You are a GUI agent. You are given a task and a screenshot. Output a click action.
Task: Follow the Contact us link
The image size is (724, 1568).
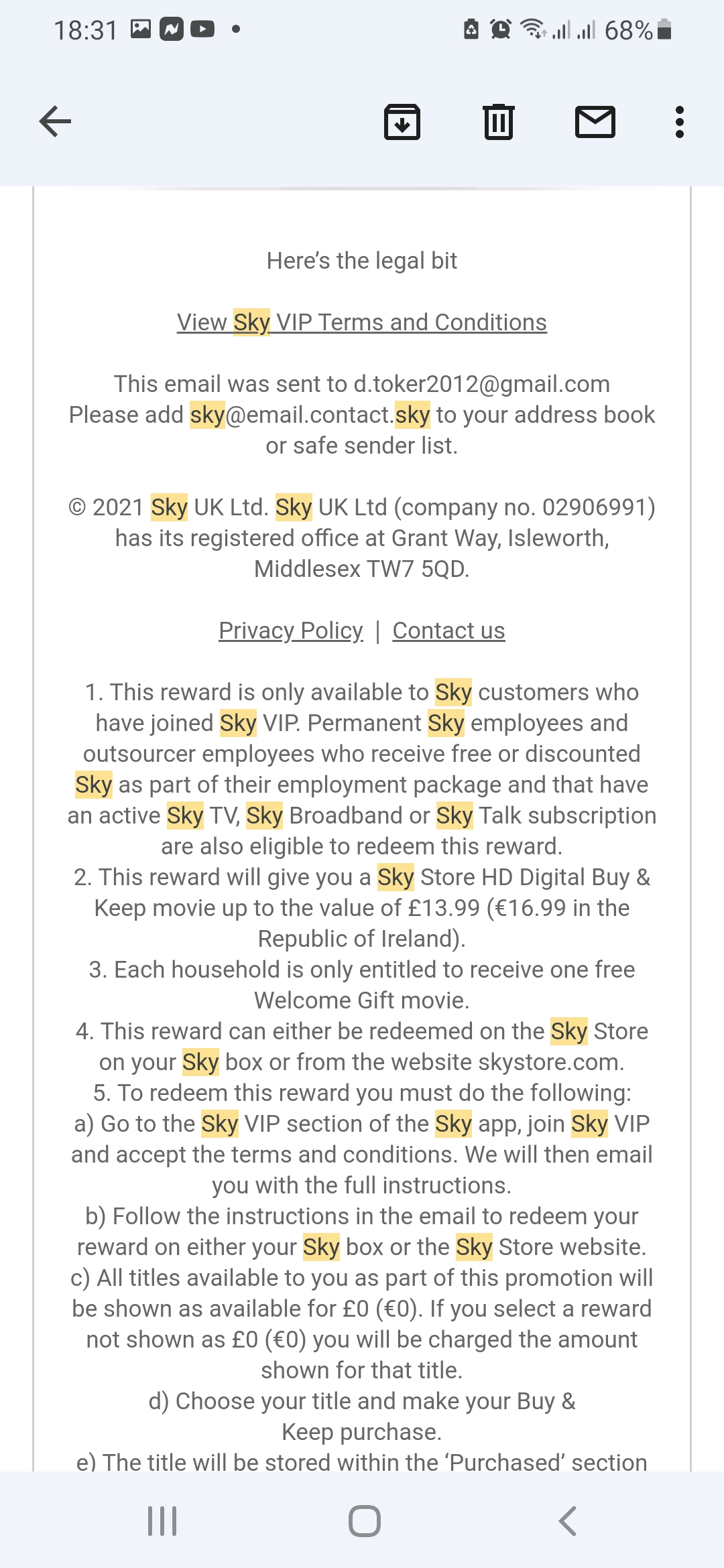[x=448, y=631]
